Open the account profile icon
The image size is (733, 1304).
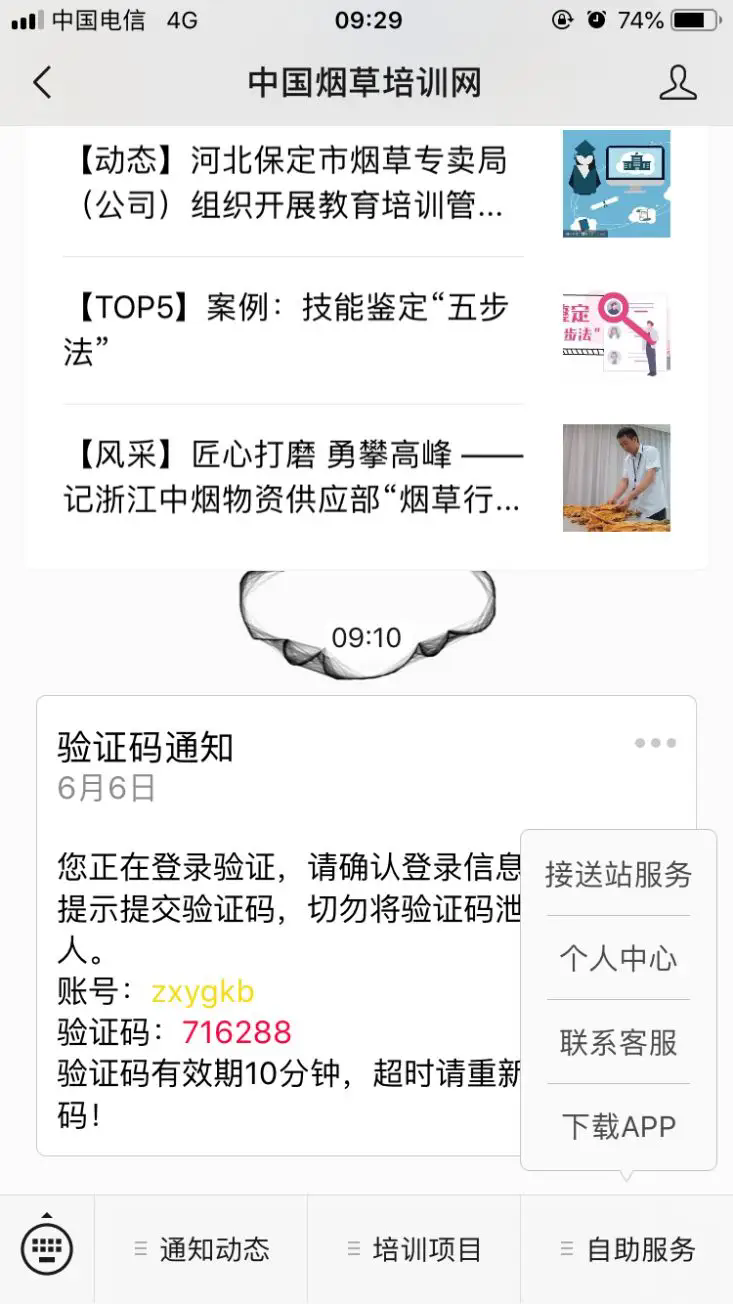[677, 83]
